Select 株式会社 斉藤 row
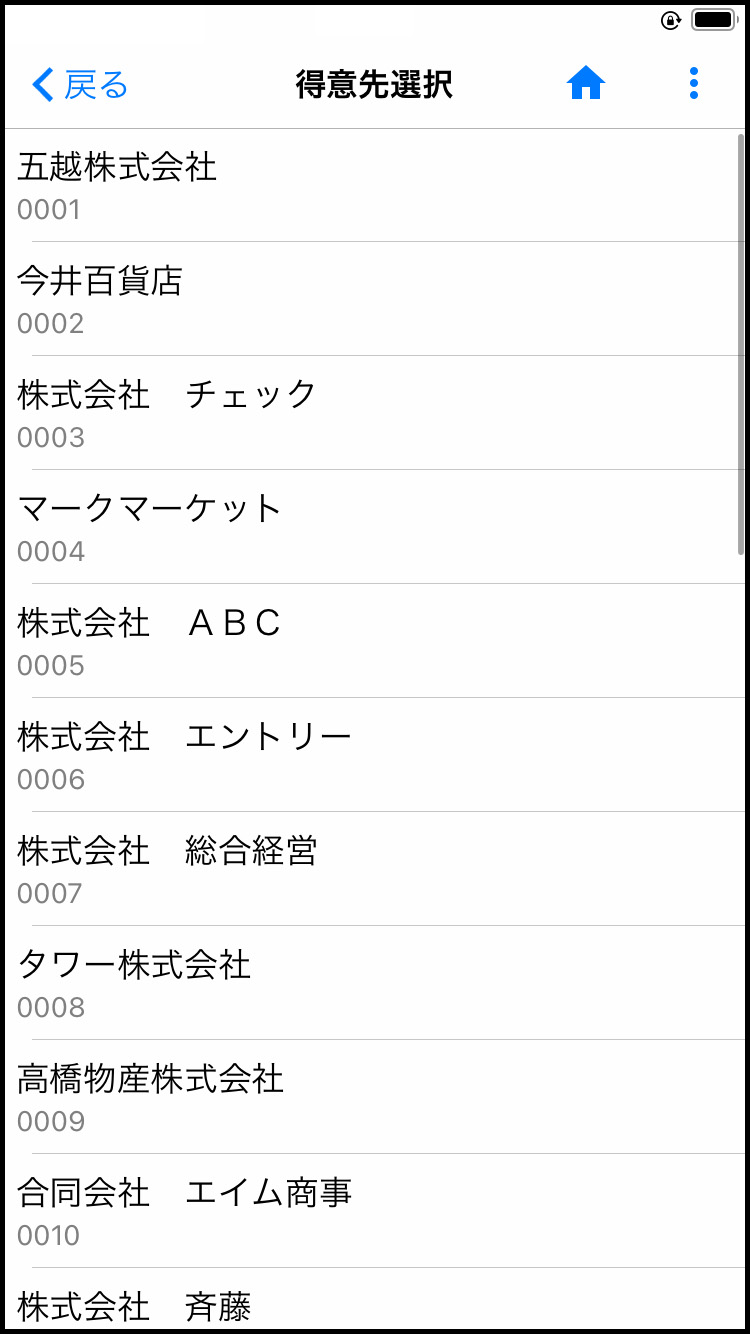The width and height of the screenshot is (750, 1334). 375,1299
